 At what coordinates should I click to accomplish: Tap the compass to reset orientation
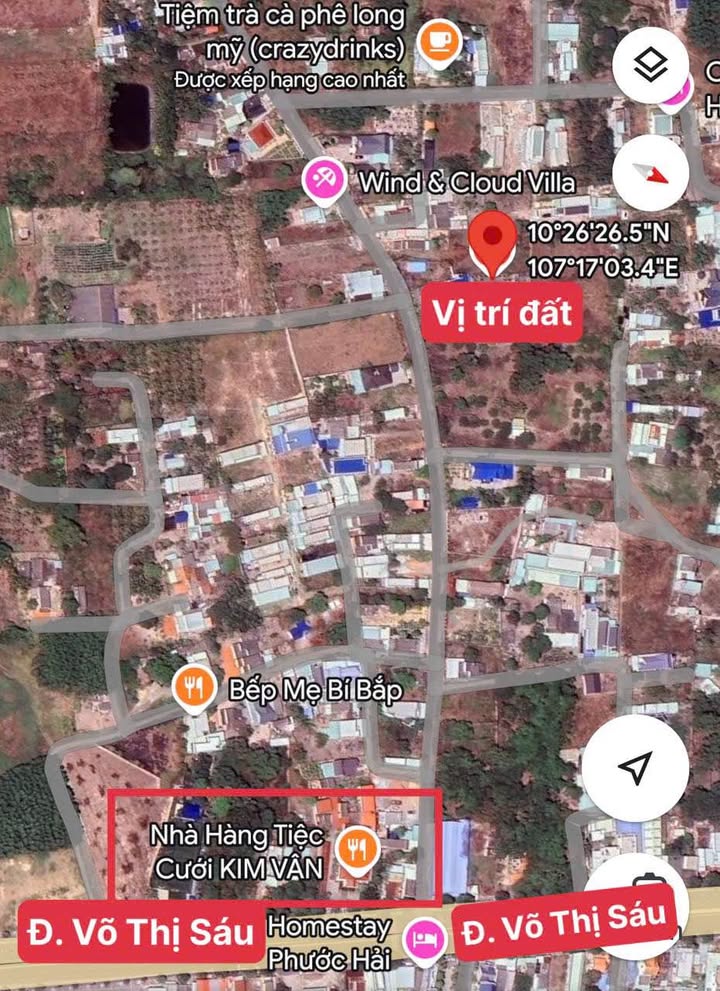point(651,172)
